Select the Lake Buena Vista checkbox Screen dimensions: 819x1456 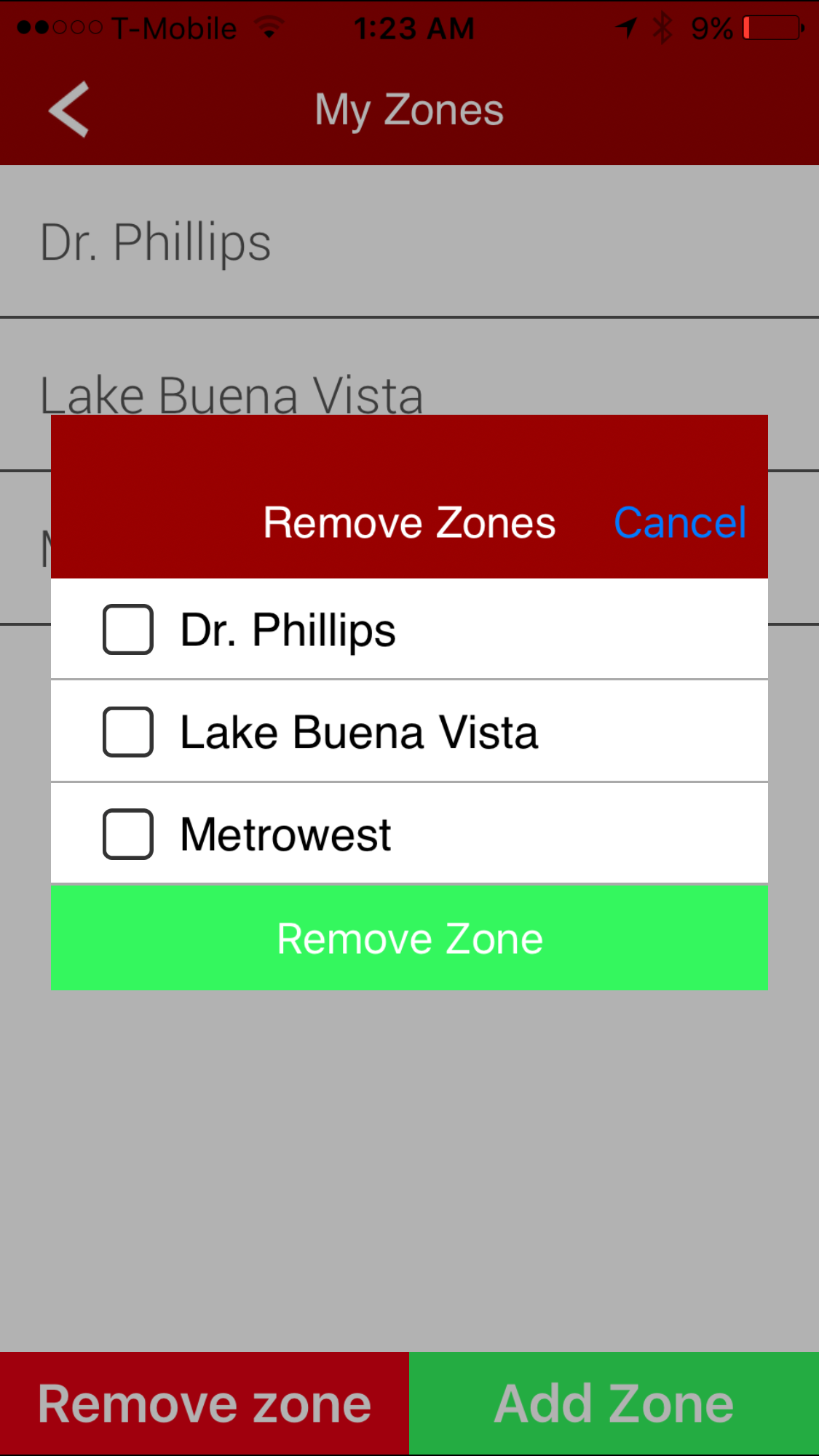pos(128,732)
